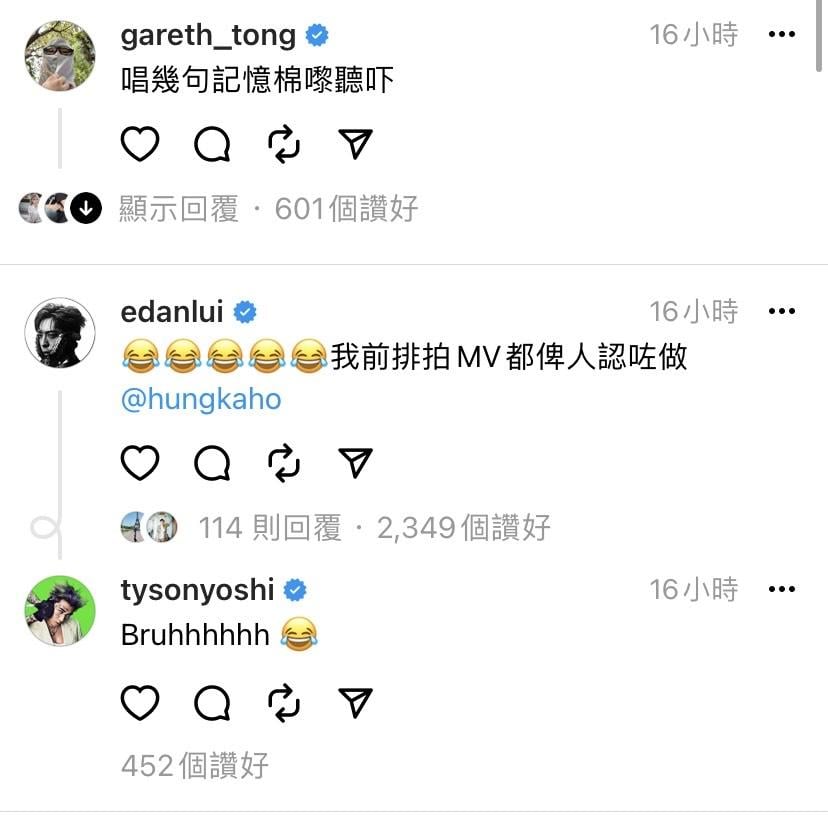This screenshot has width=828, height=816.
Task: Repost gareth_tong's comment
Action: [284, 145]
